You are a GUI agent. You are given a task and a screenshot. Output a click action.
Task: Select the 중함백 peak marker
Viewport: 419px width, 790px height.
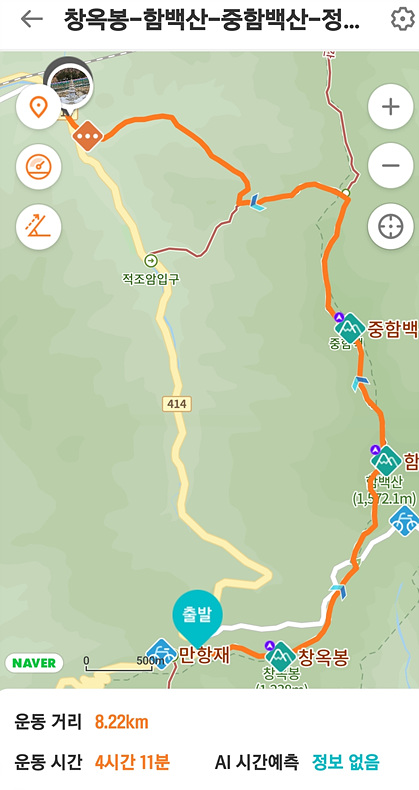tap(350, 328)
